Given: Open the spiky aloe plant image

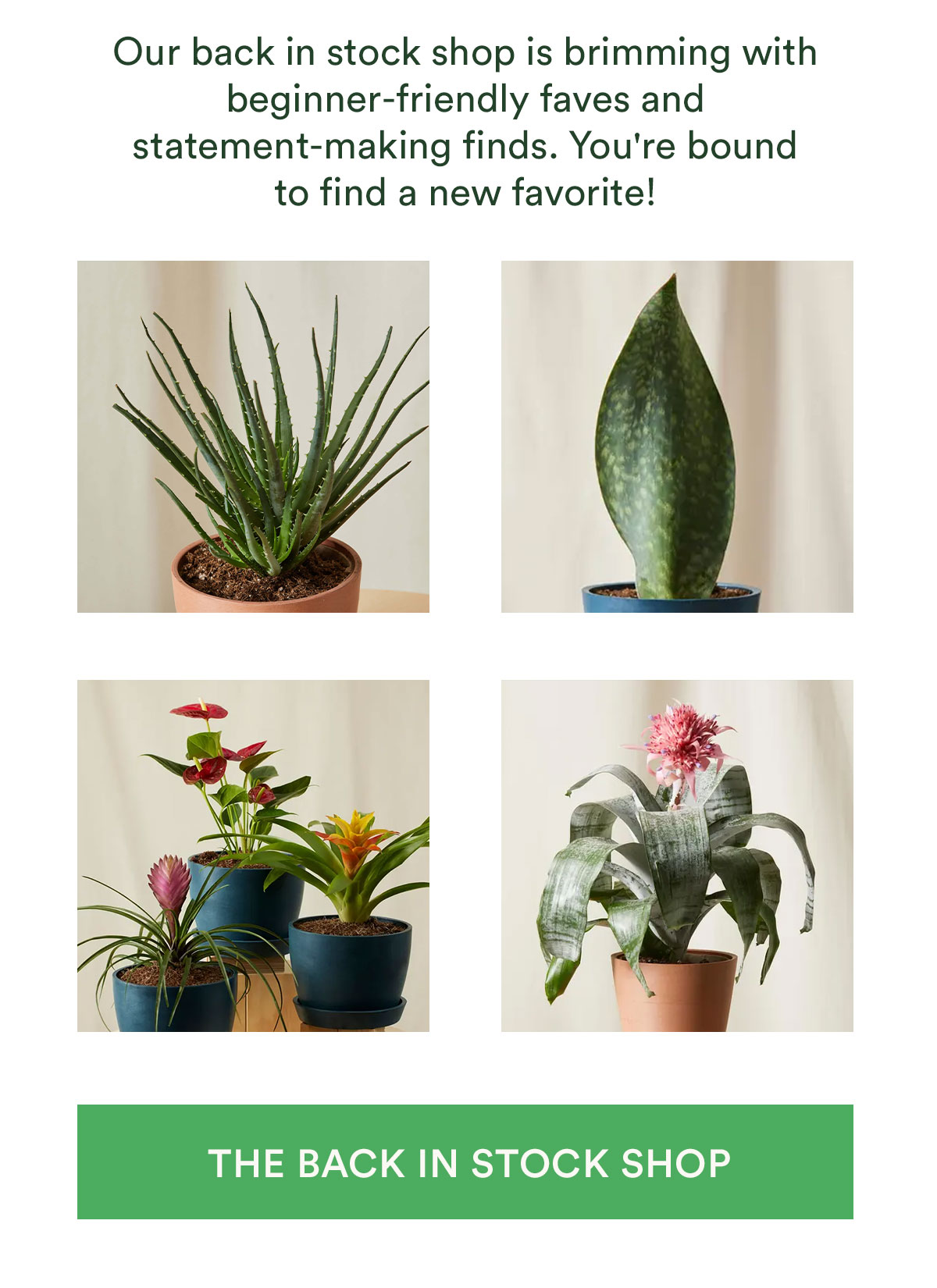Looking at the screenshot, I should click(253, 436).
